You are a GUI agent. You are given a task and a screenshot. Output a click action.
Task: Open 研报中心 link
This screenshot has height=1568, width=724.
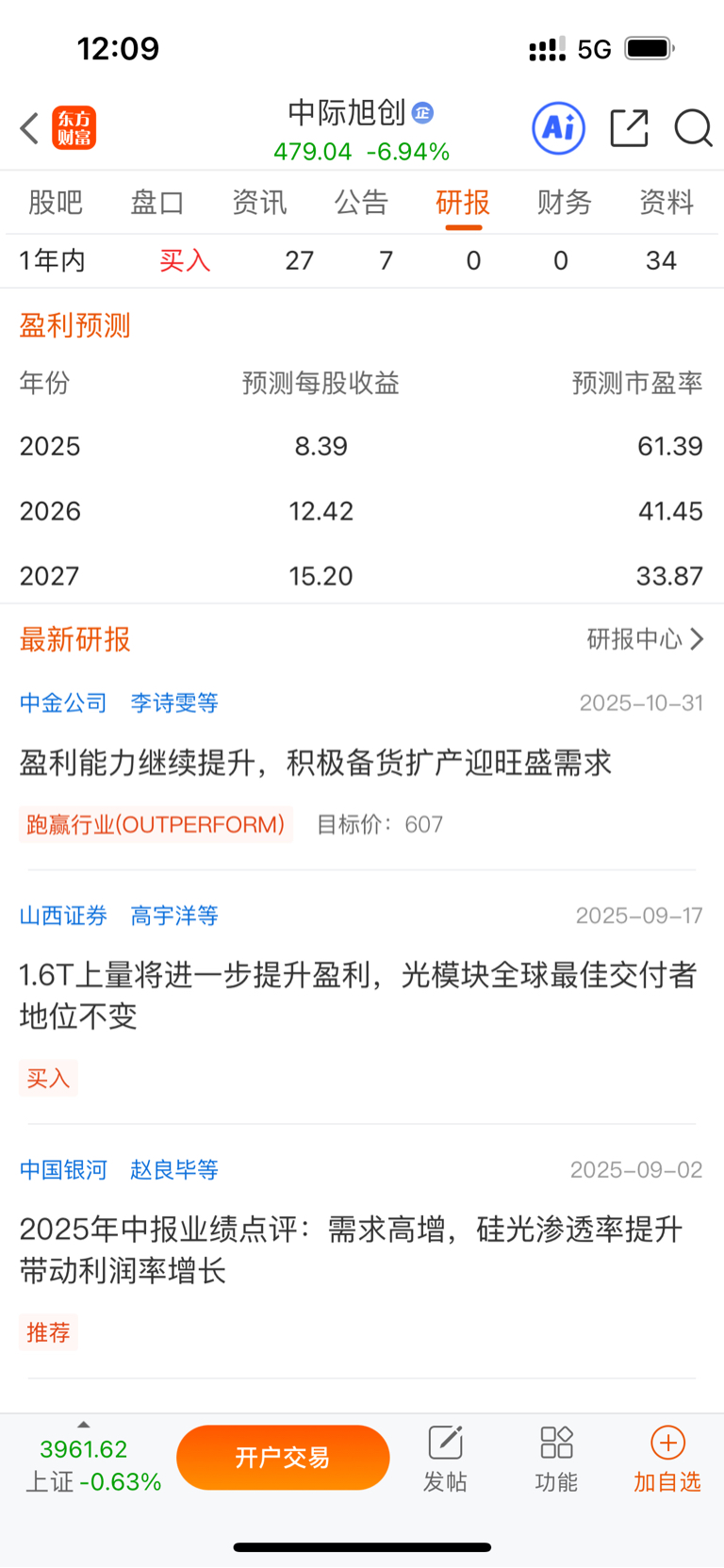[645, 639]
